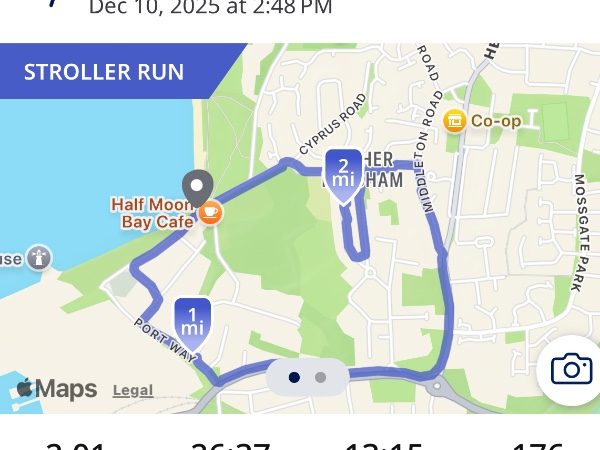The width and height of the screenshot is (600, 450).
Task: Open the camera to add a photo
Action: point(572,369)
